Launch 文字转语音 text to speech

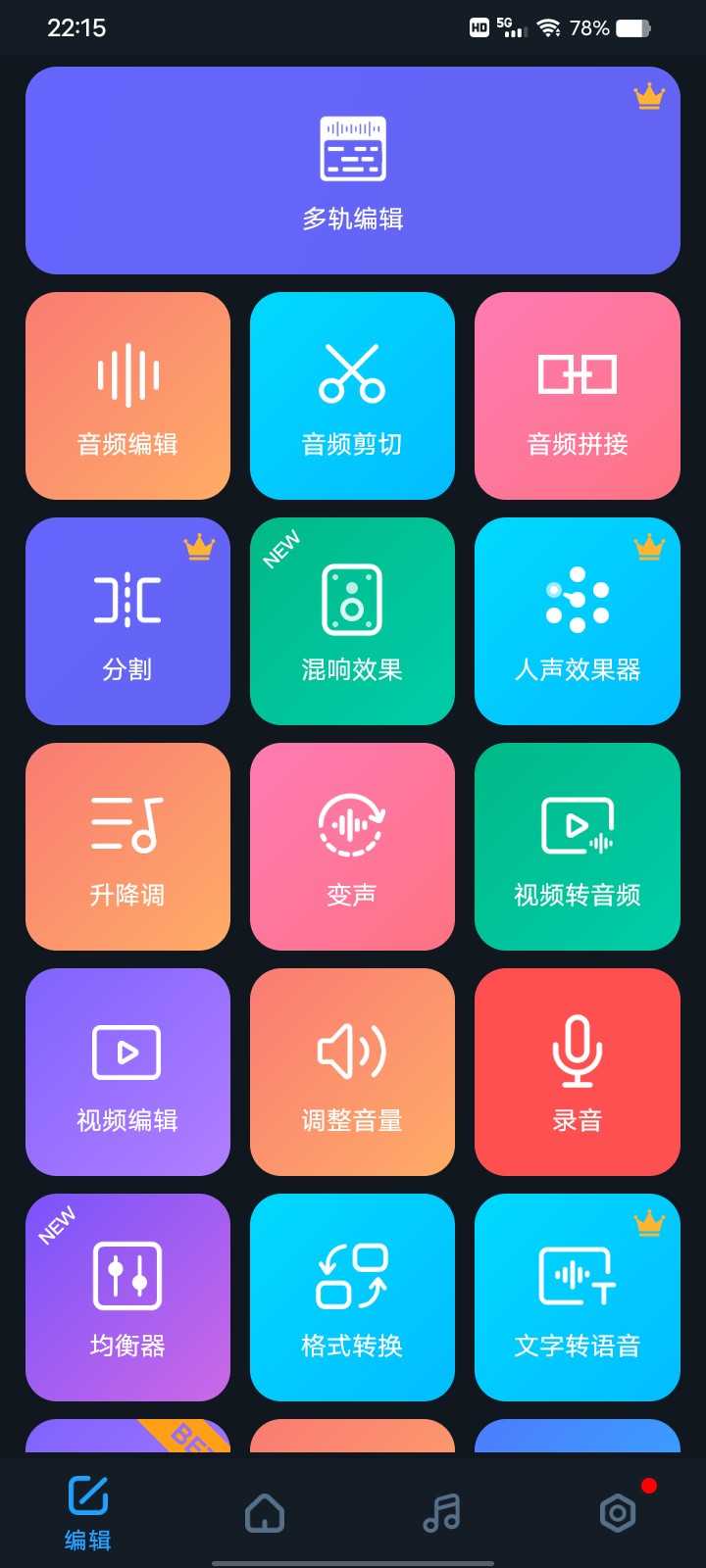[578, 1298]
